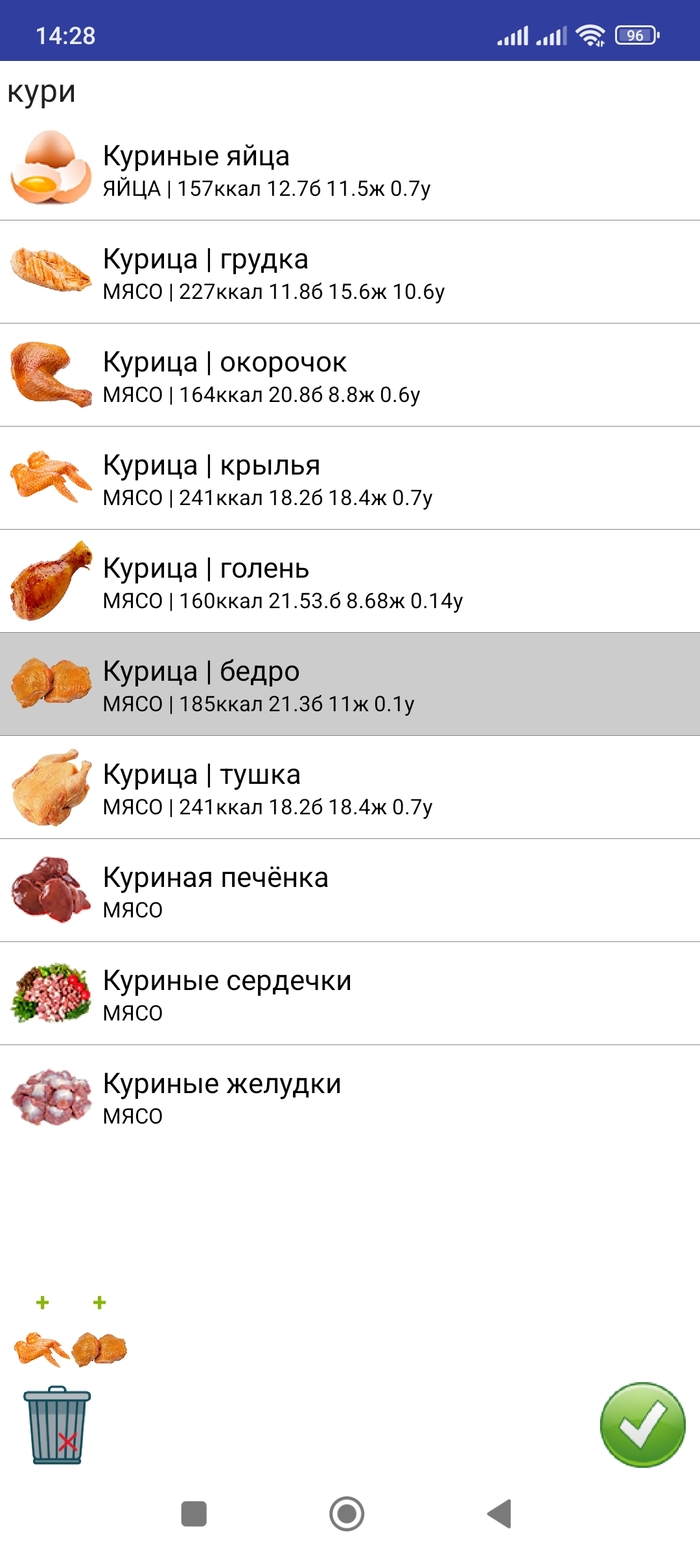Select Куриные желудки entry
The height and width of the screenshot is (1556, 700).
click(x=350, y=1096)
